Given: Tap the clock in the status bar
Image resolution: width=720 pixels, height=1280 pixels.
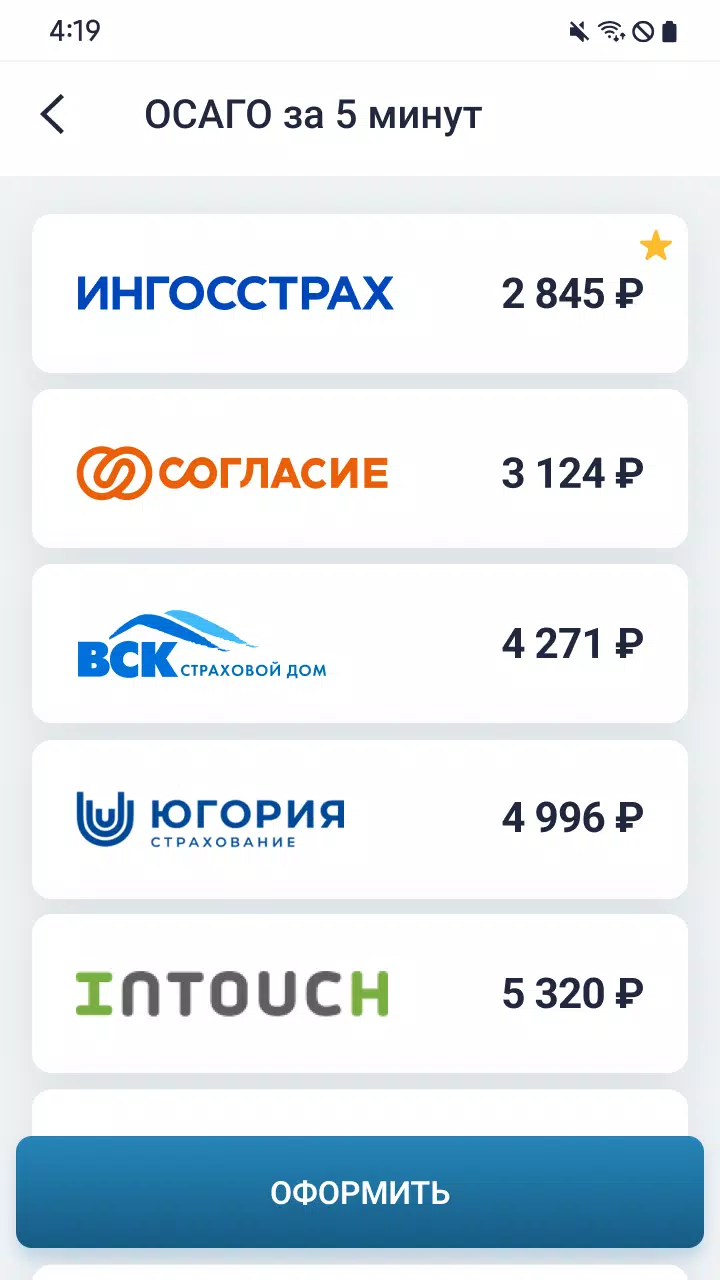Looking at the screenshot, I should tap(75, 31).
